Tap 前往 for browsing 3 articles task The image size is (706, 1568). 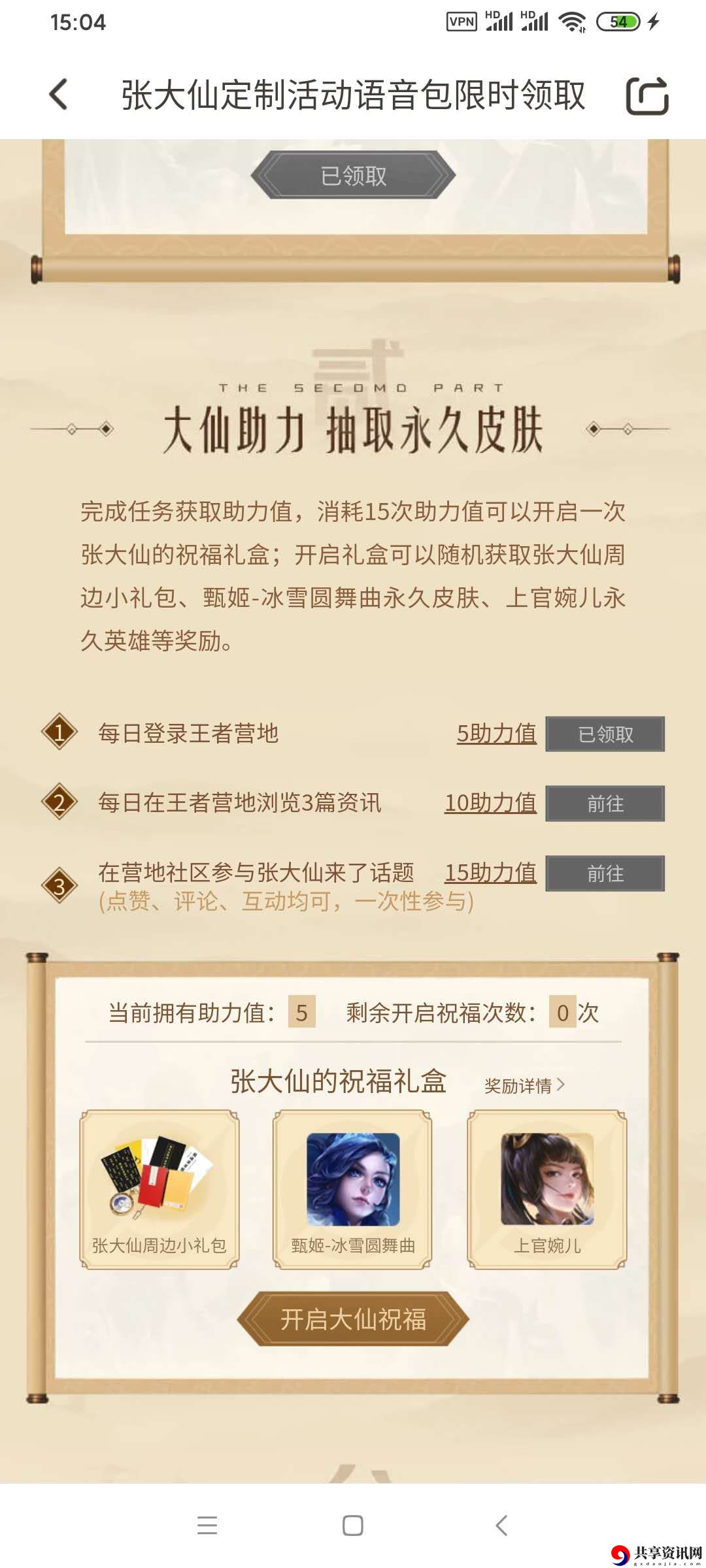point(605,804)
